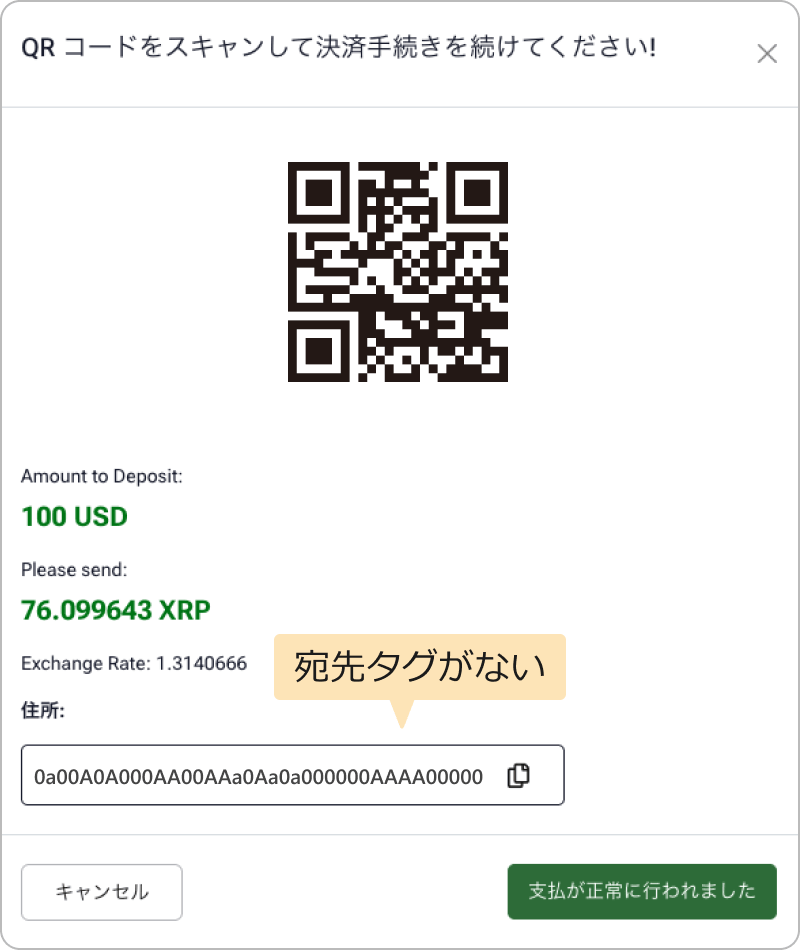Click the QR code for the XRP payment
Viewport: 800px width, 950px height.
[x=399, y=273]
